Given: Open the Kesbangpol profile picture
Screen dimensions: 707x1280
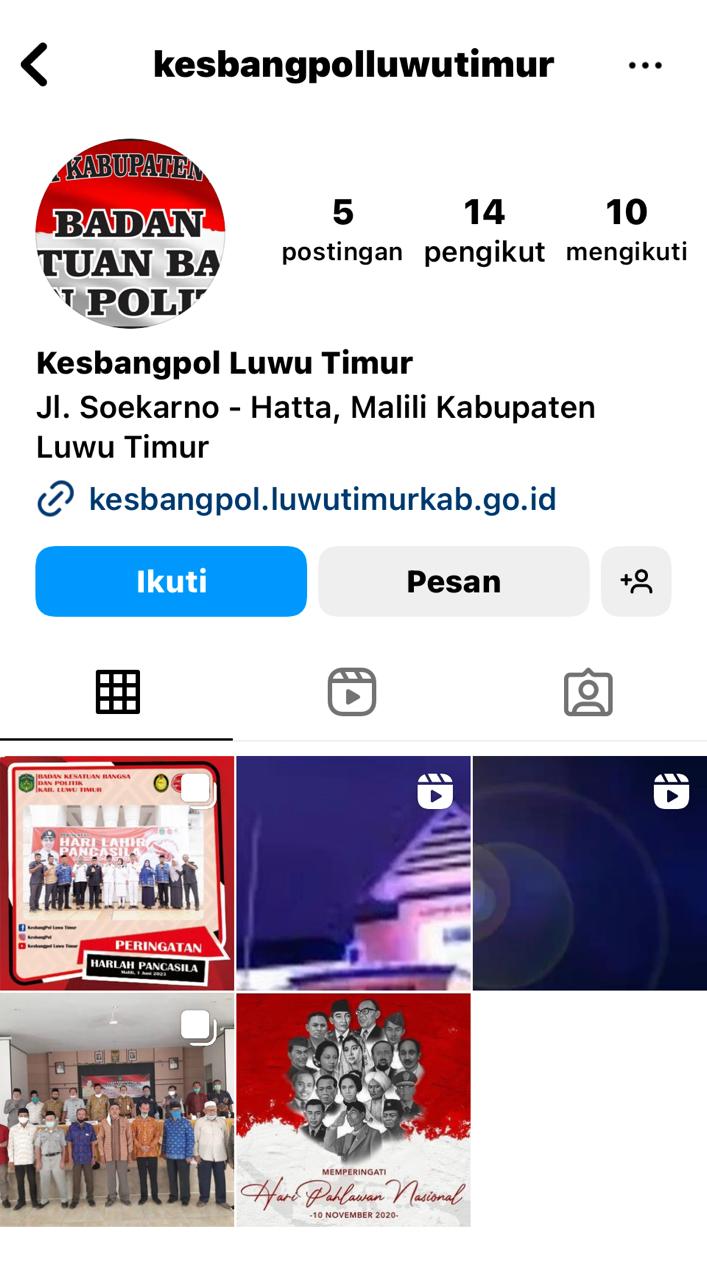Looking at the screenshot, I should point(130,233).
